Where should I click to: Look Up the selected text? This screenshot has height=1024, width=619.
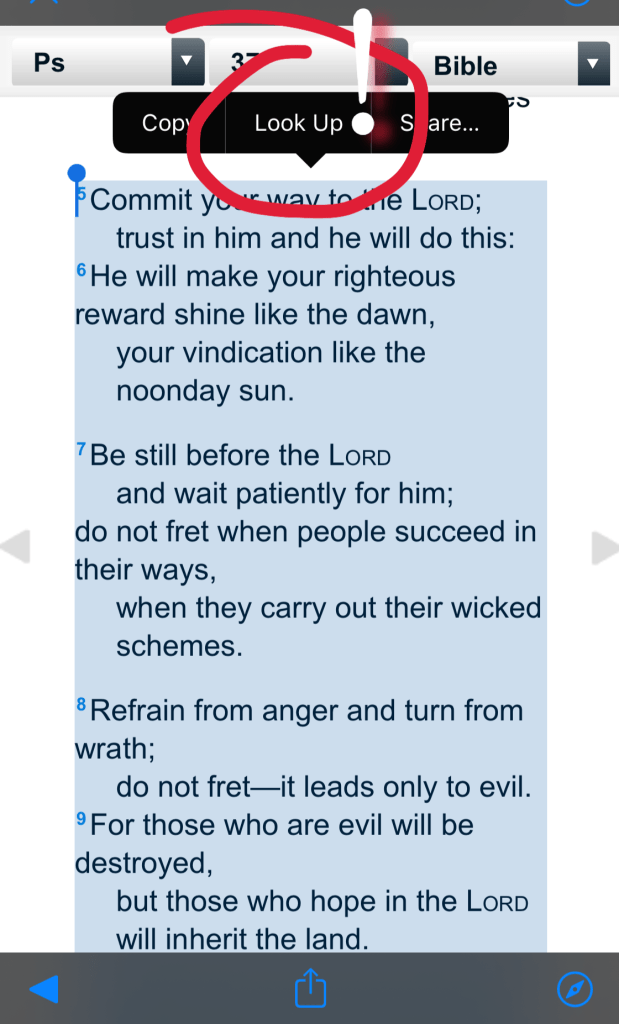298,123
